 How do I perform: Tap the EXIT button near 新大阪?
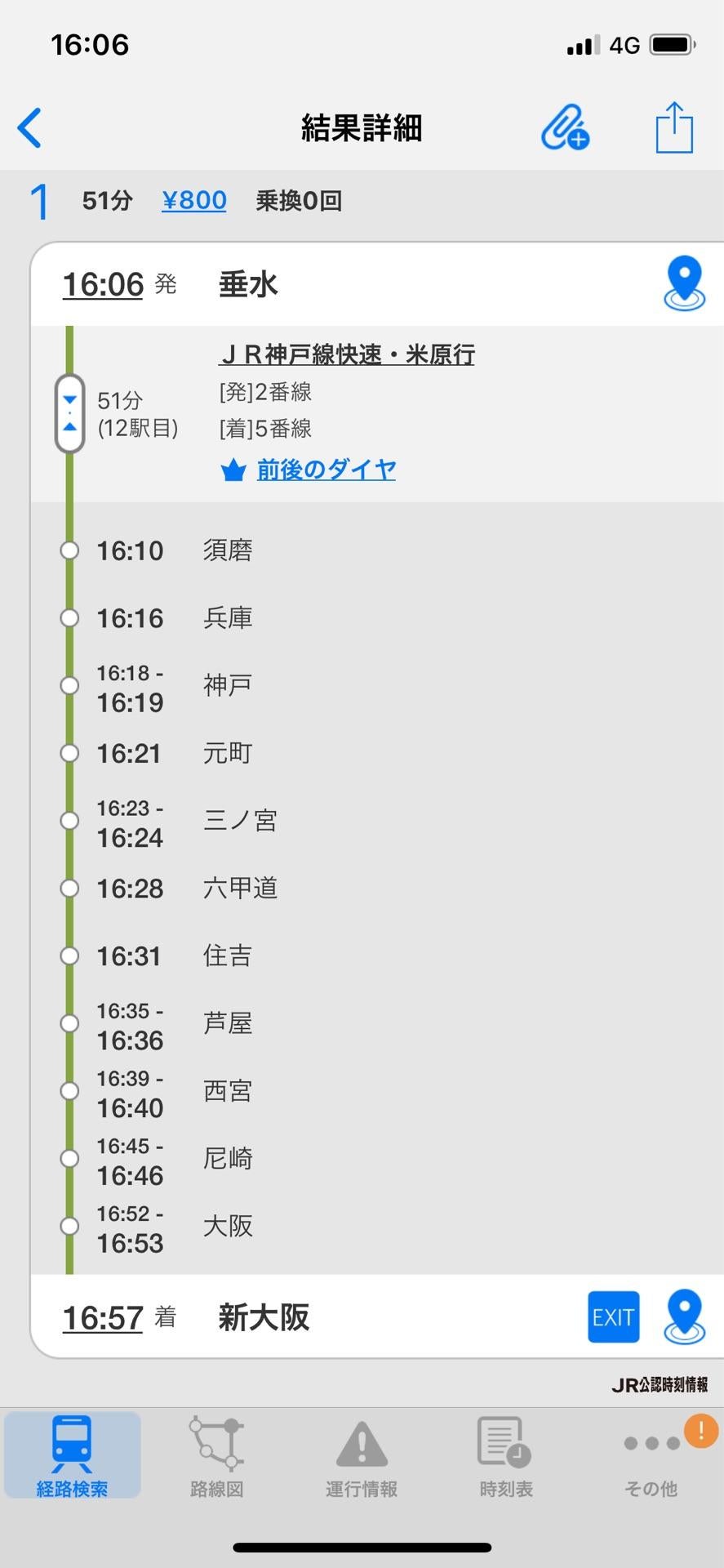point(612,1316)
